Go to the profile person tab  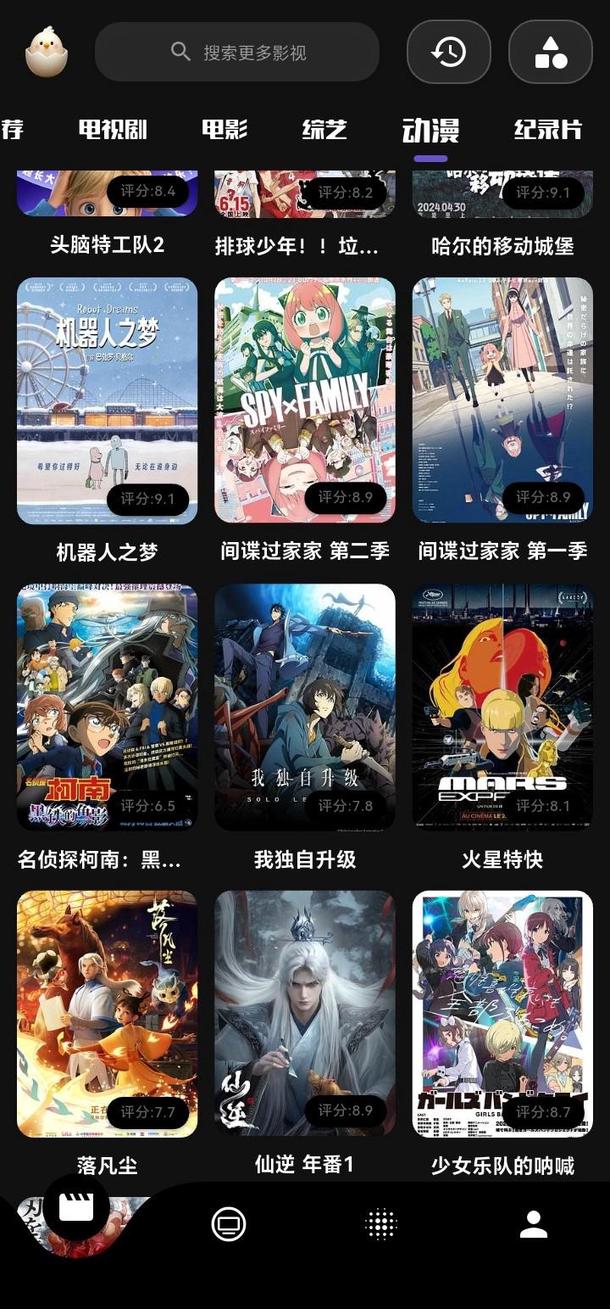534,1224
